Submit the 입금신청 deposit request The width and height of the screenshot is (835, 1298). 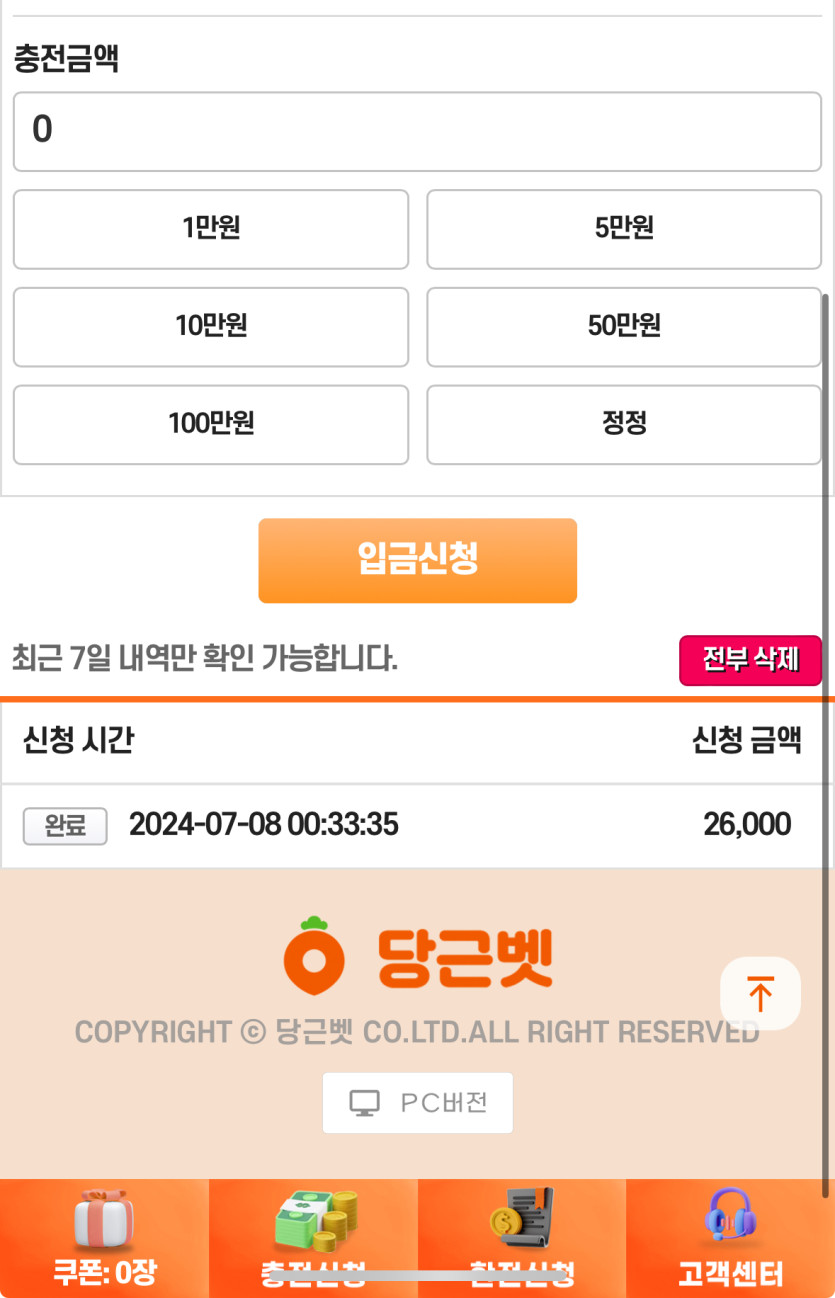point(417,560)
